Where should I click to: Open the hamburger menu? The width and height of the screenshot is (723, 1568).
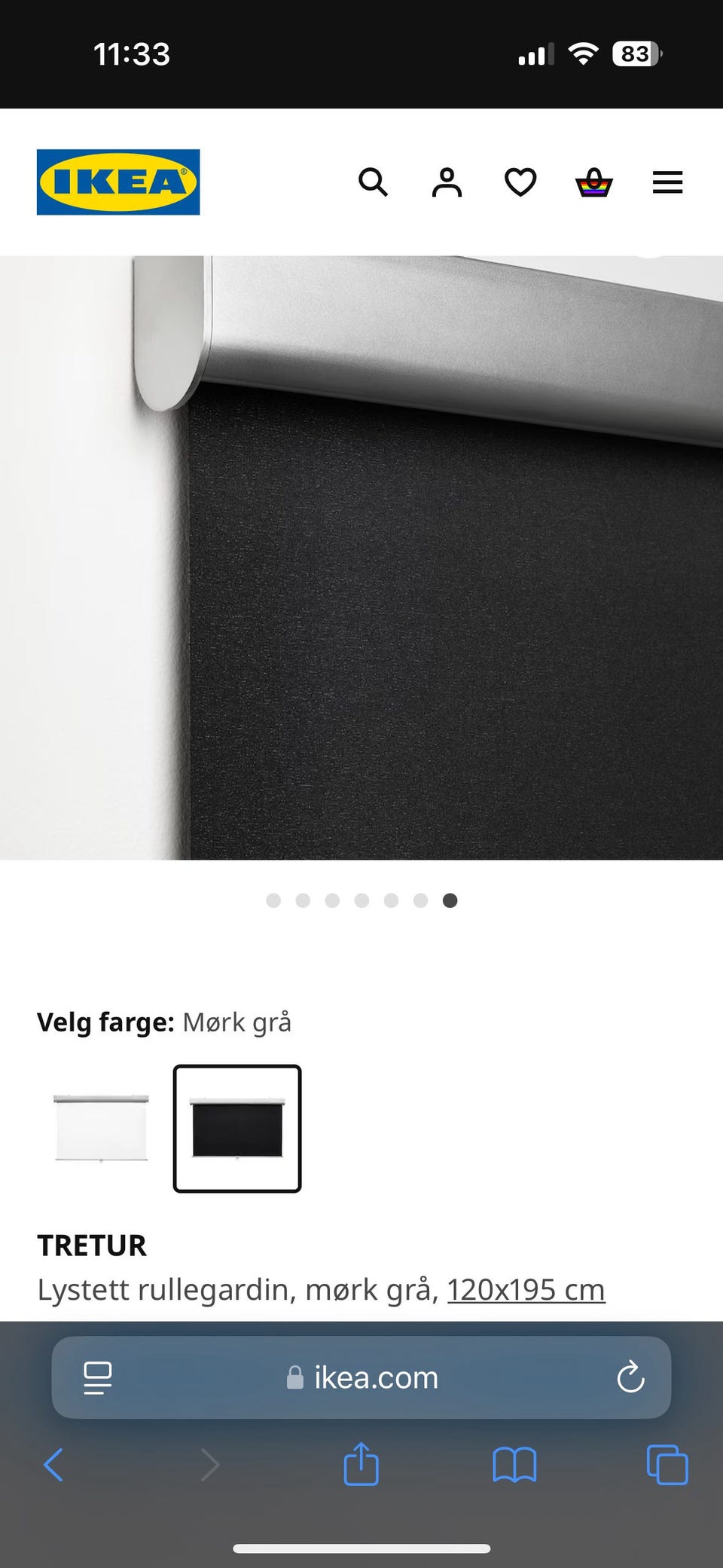pos(667,182)
